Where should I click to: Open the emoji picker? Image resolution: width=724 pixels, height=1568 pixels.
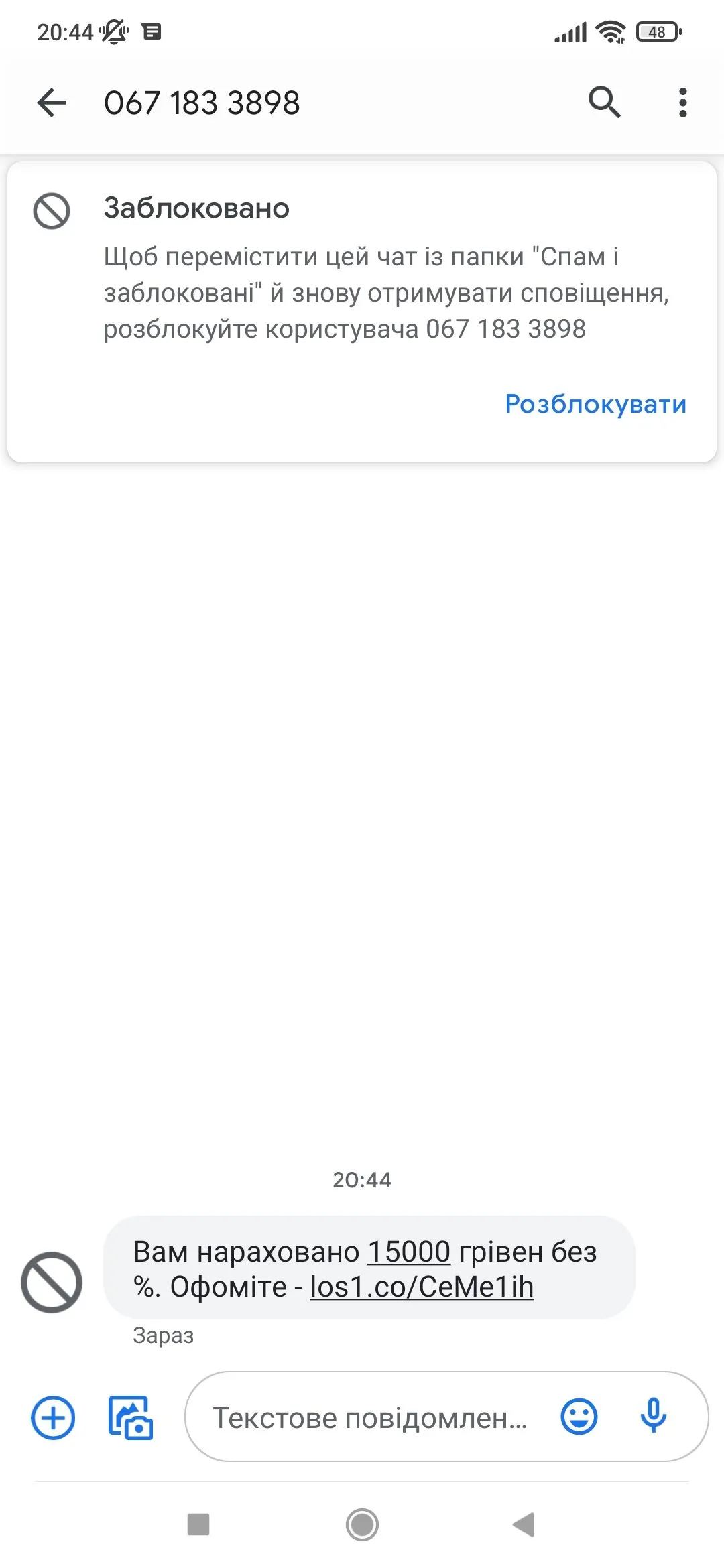tap(579, 1417)
